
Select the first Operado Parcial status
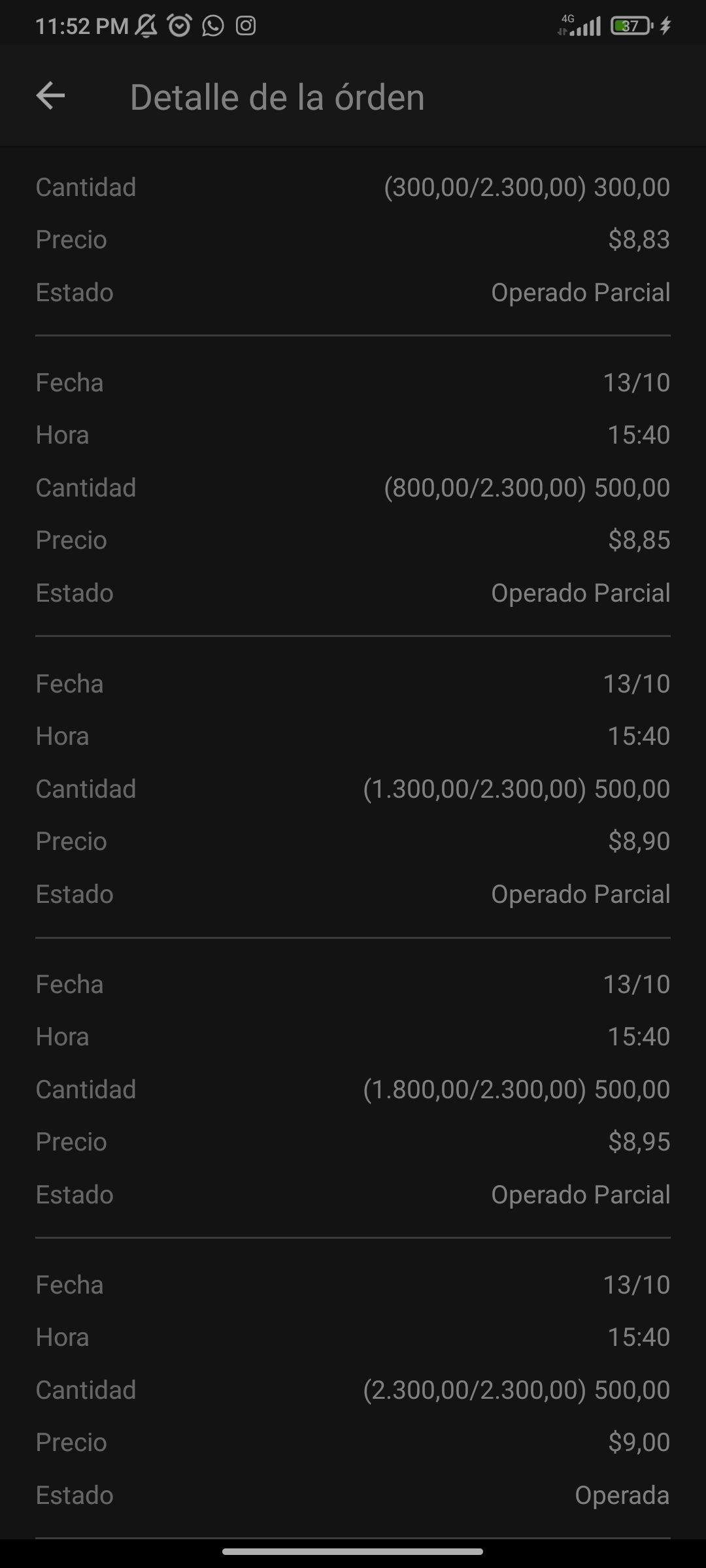pyautogui.click(x=580, y=292)
